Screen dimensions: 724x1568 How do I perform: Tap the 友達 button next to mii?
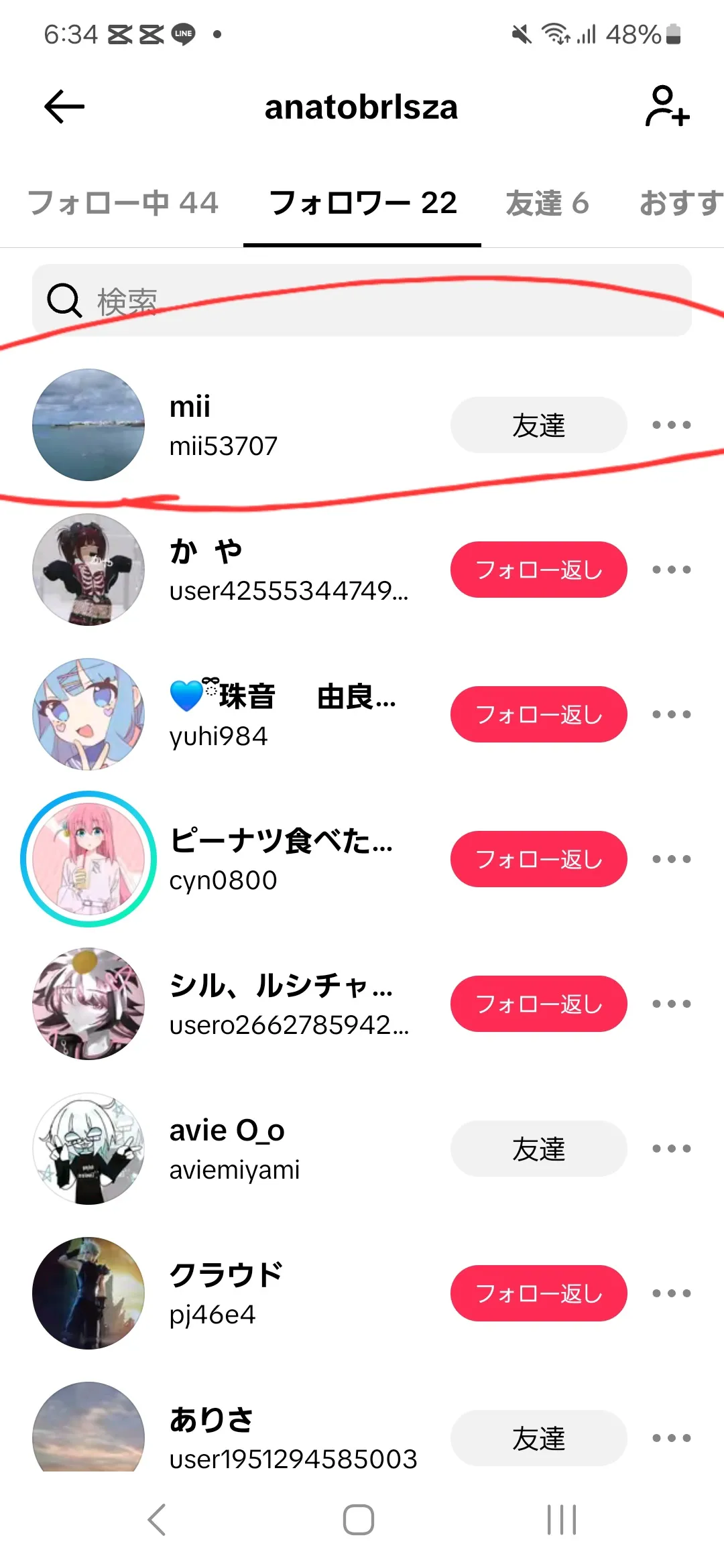pyautogui.click(x=538, y=426)
